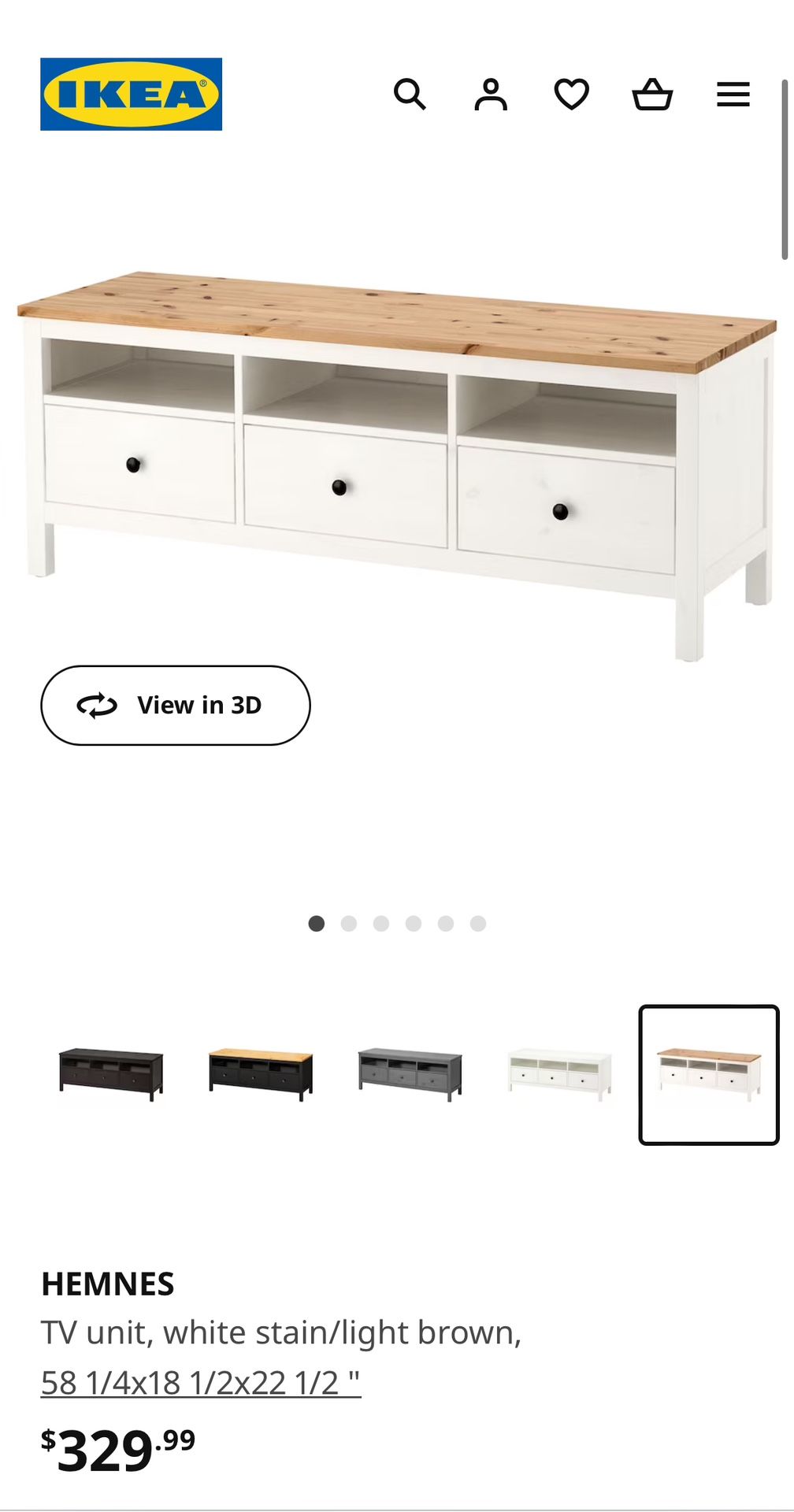Click the View in 3D button

(x=175, y=706)
